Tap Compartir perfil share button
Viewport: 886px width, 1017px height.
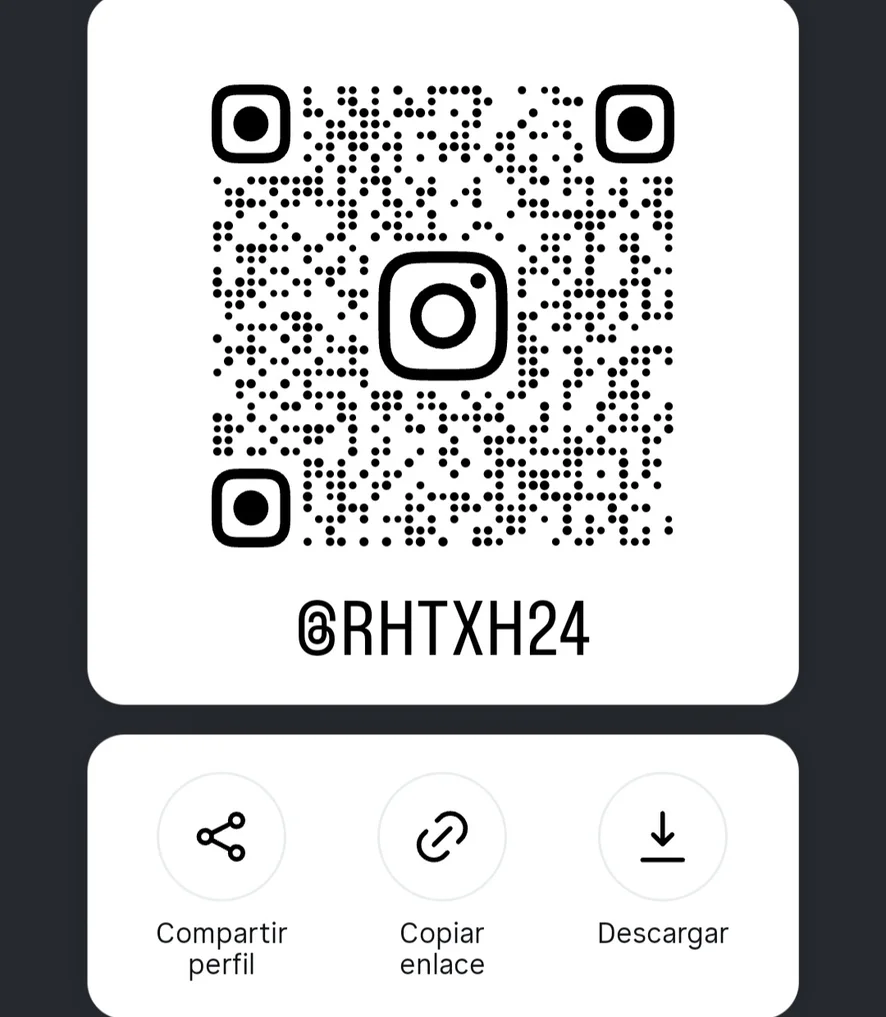(221, 837)
